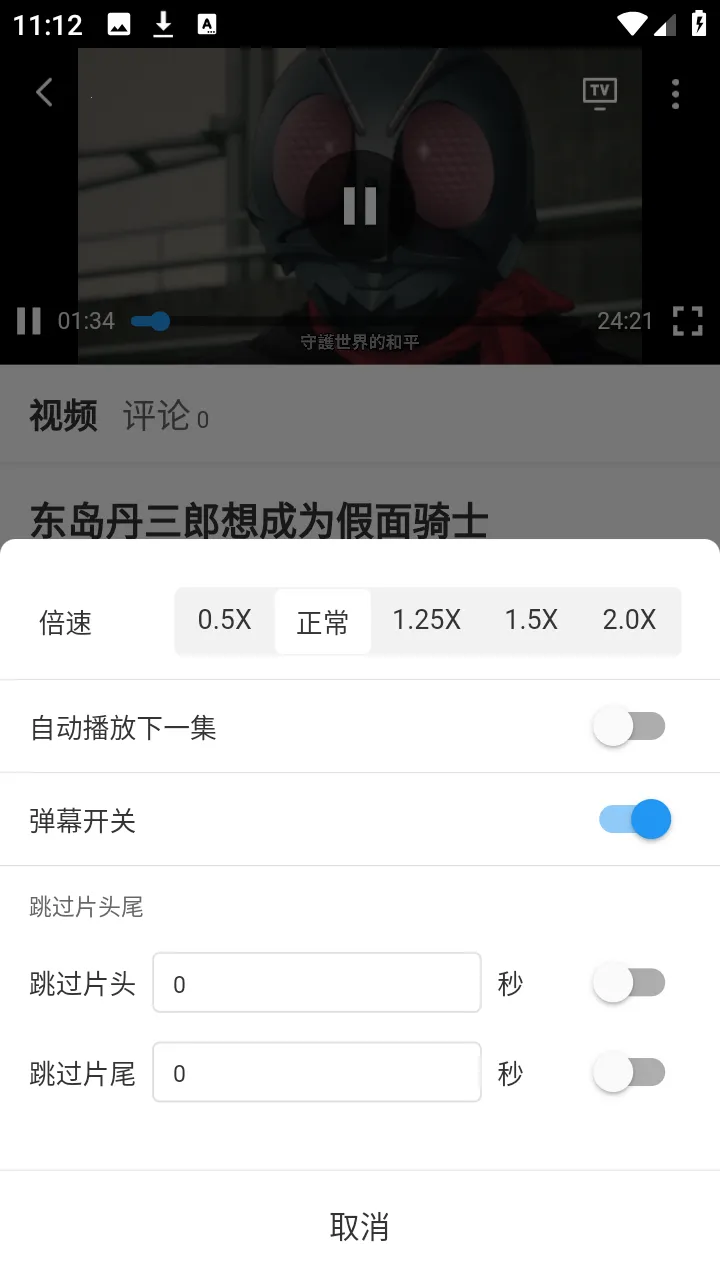Pause playback using the center pause button
720x1280 pixels.
tap(360, 205)
